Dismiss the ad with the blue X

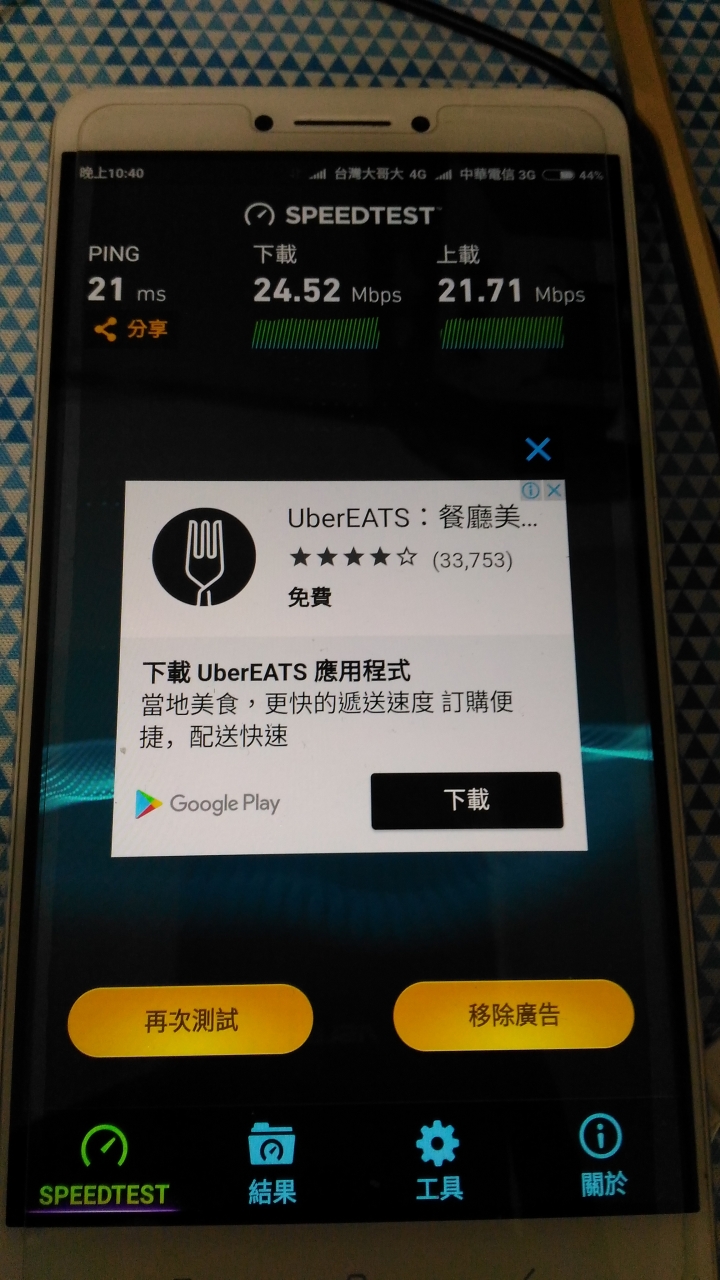point(538,449)
